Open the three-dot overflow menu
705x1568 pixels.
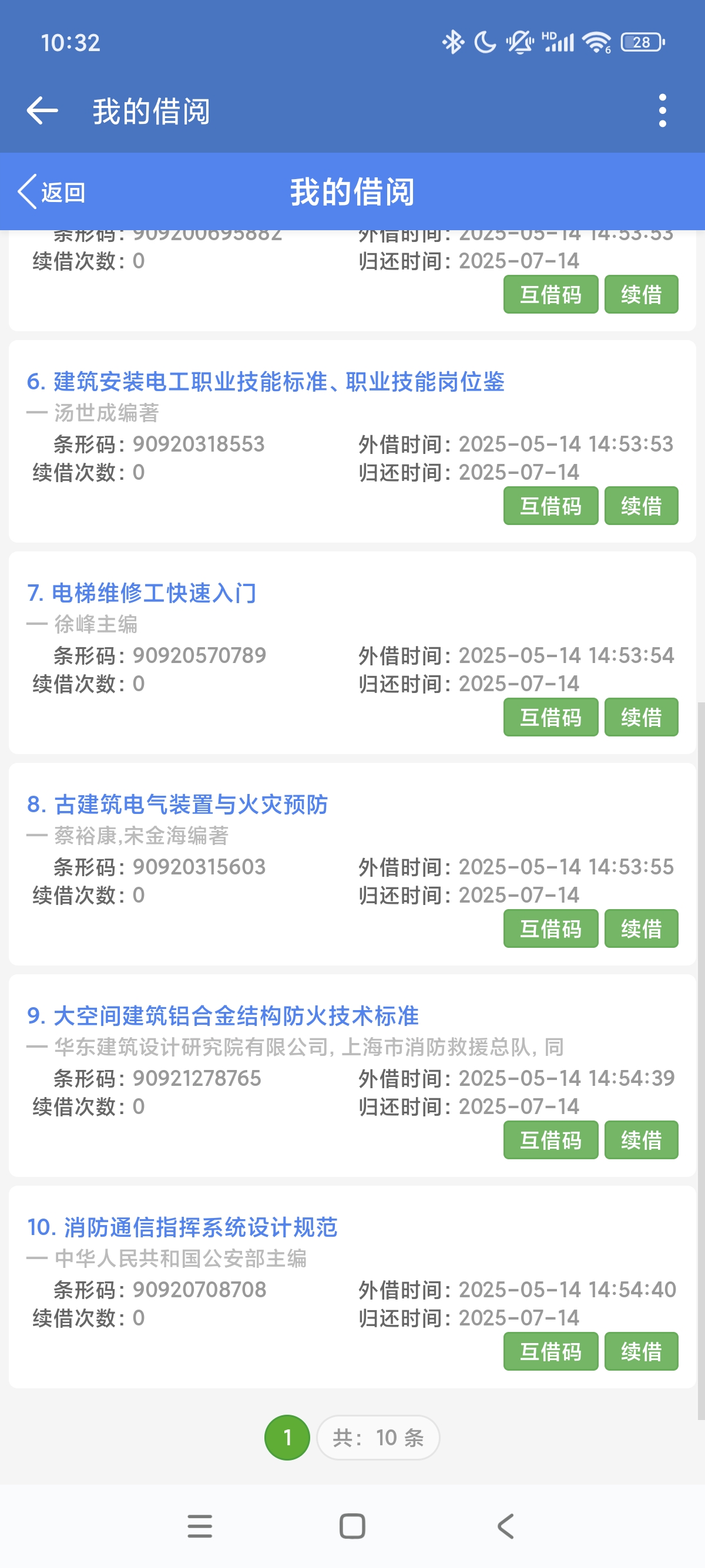tap(662, 111)
